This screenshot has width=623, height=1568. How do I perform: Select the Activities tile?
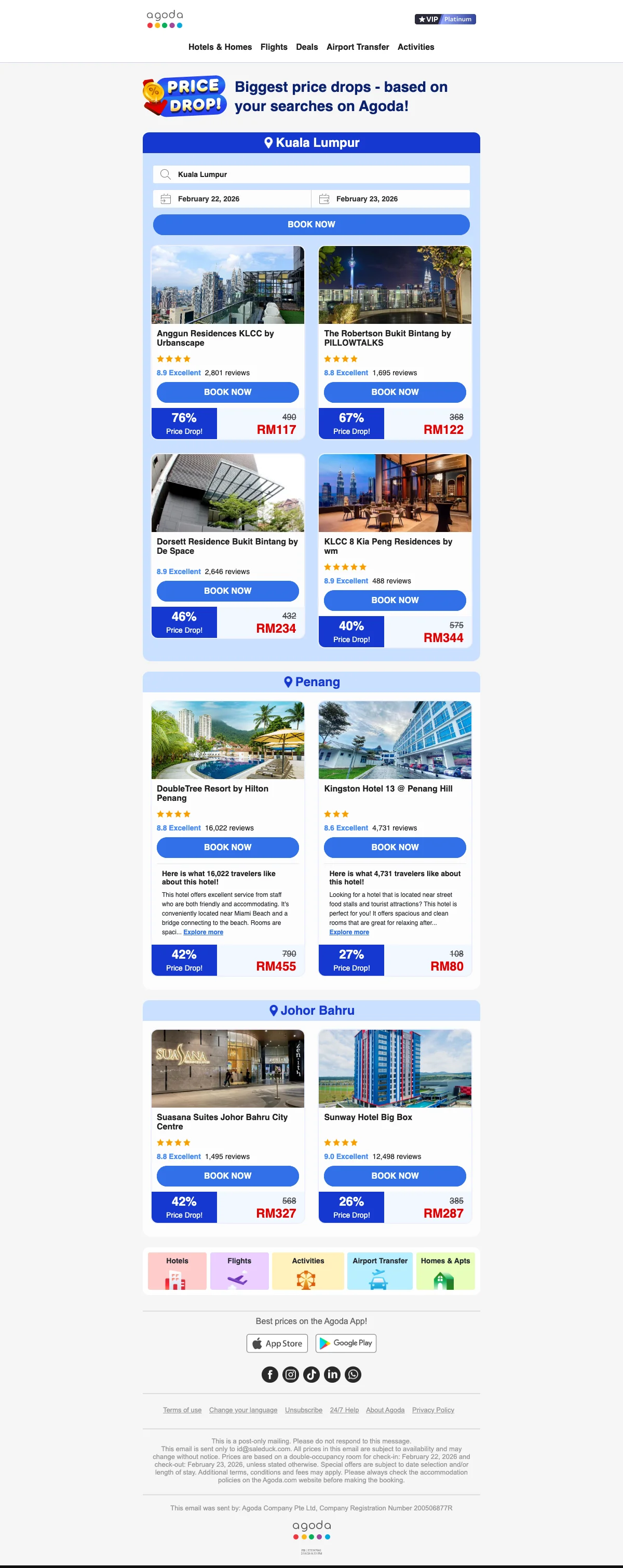307,1271
